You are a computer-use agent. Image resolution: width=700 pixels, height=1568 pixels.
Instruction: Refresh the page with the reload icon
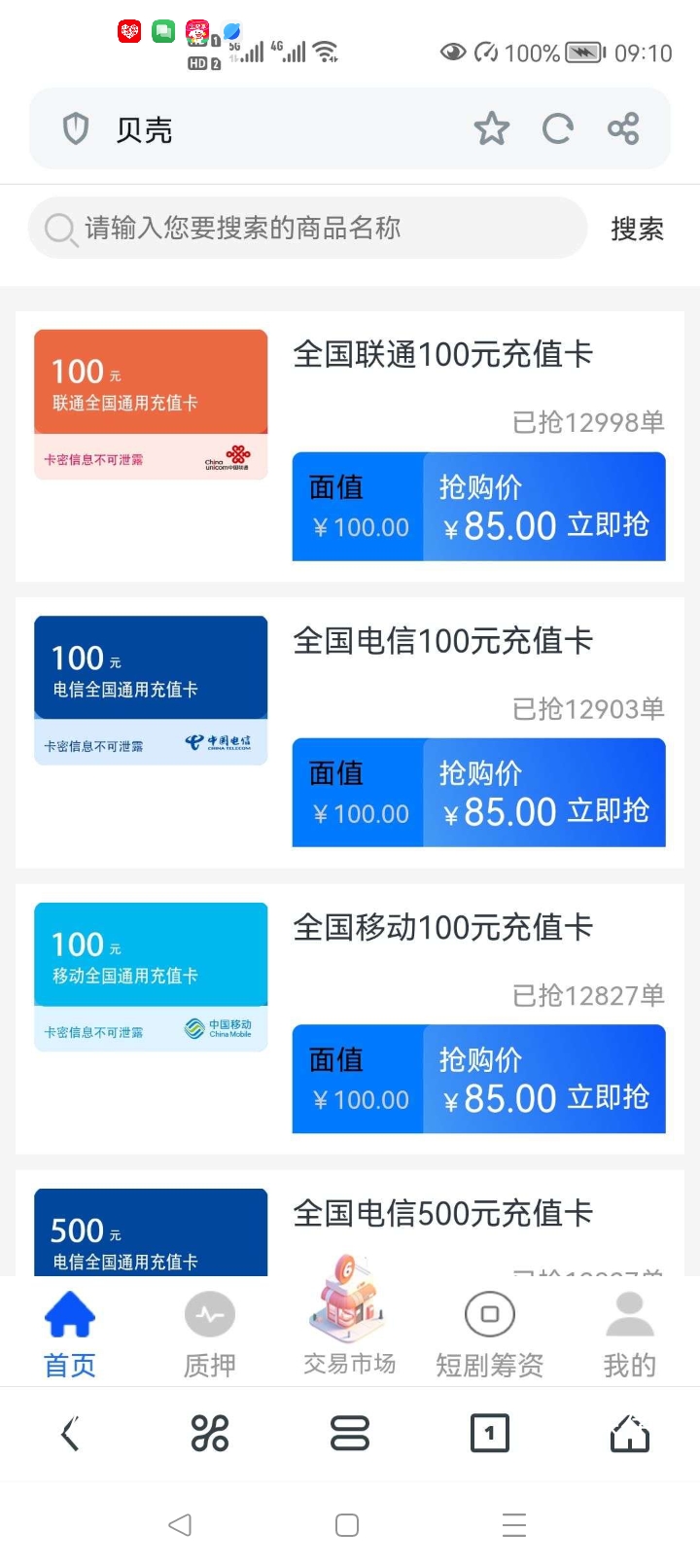(x=557, y=127)
